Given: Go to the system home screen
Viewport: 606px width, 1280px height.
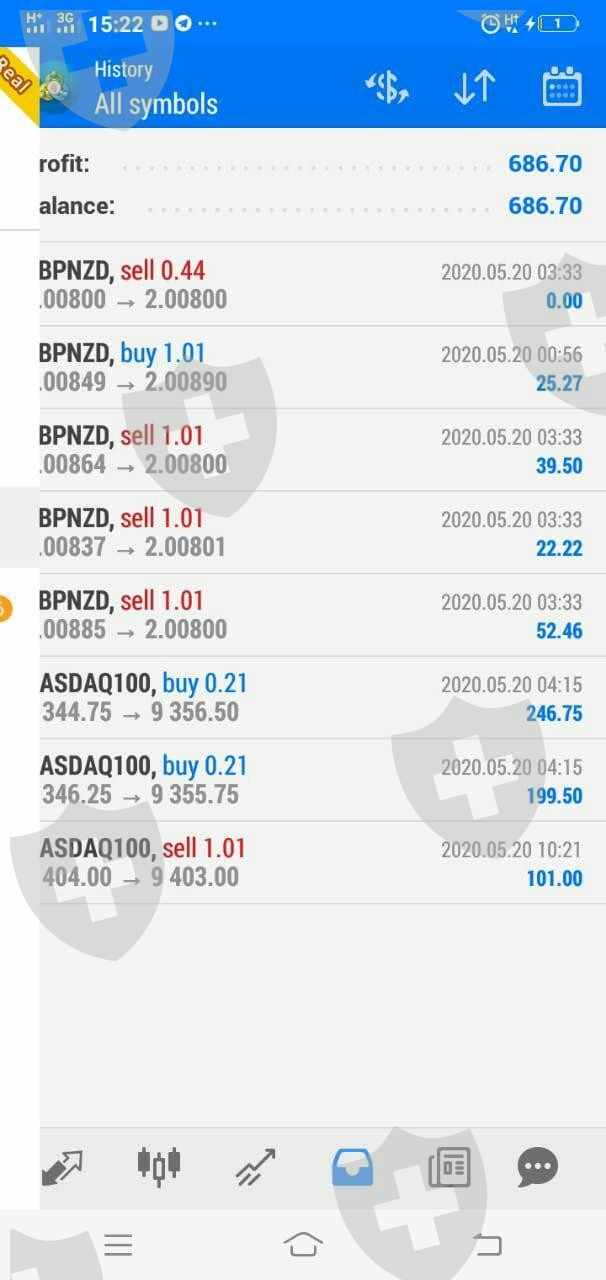Looking at the screenshot, I should [303, 1245].
